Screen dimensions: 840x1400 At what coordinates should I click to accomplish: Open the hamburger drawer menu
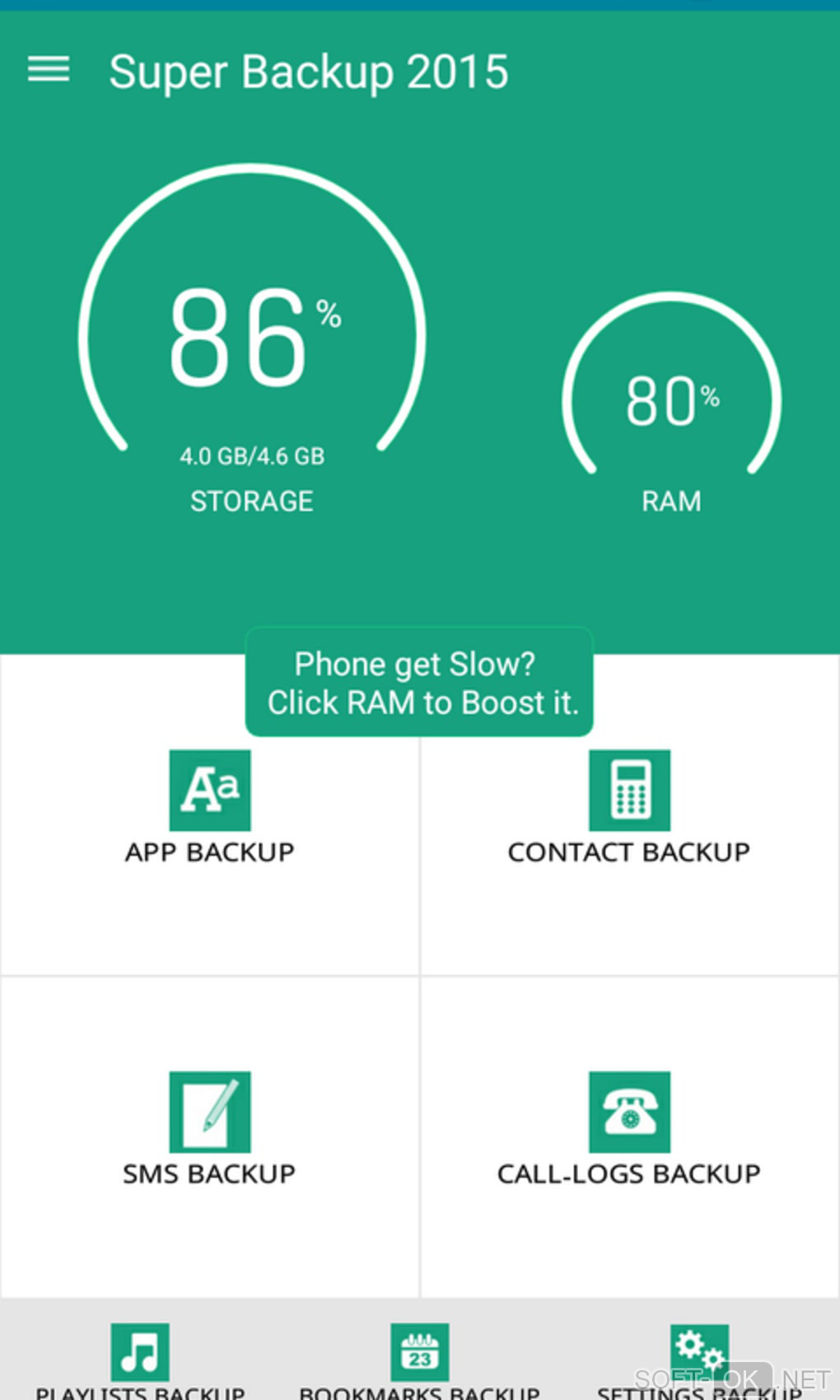(x=49, y=69)
